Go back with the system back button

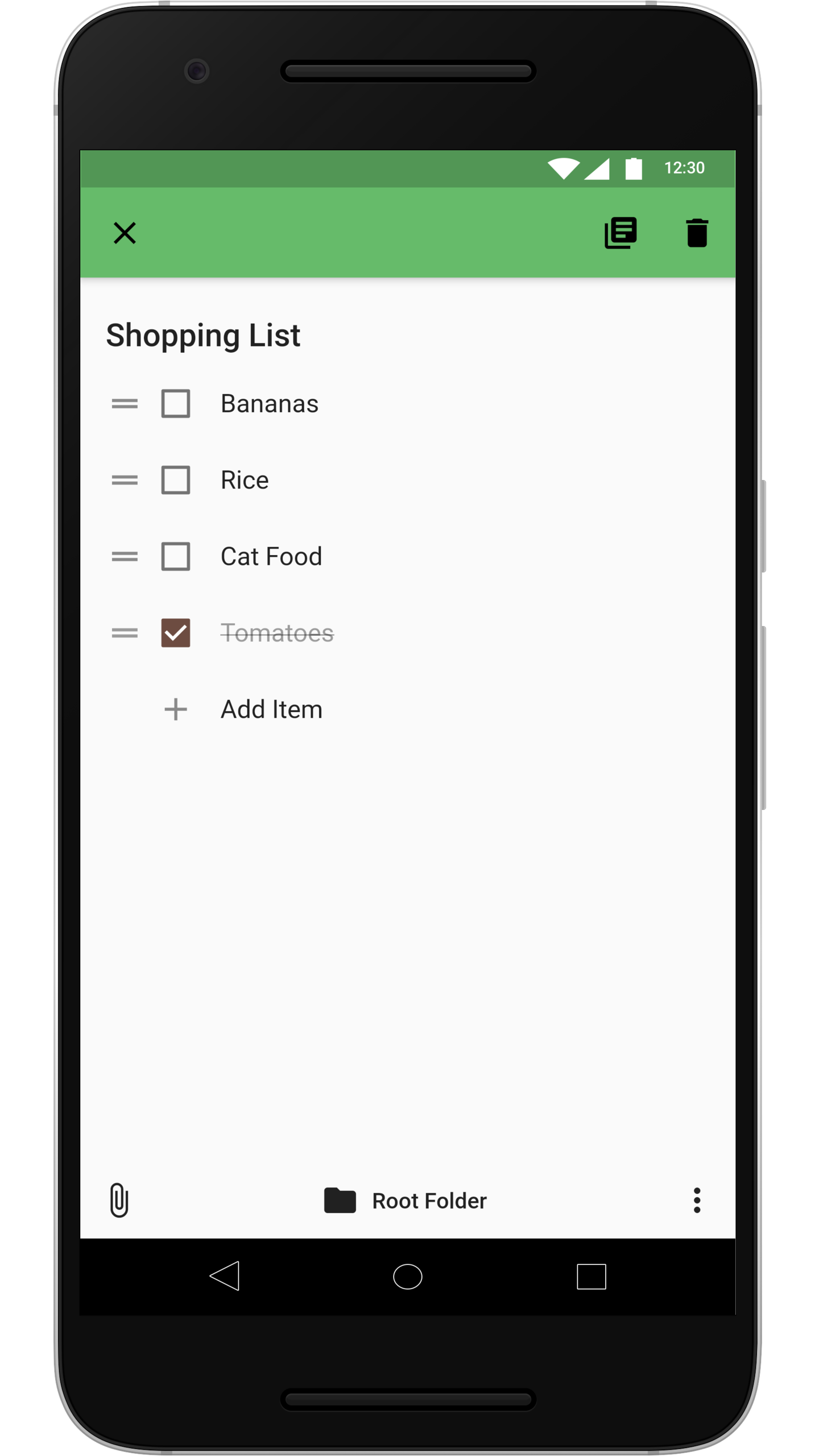click(x=225, y=1276)
